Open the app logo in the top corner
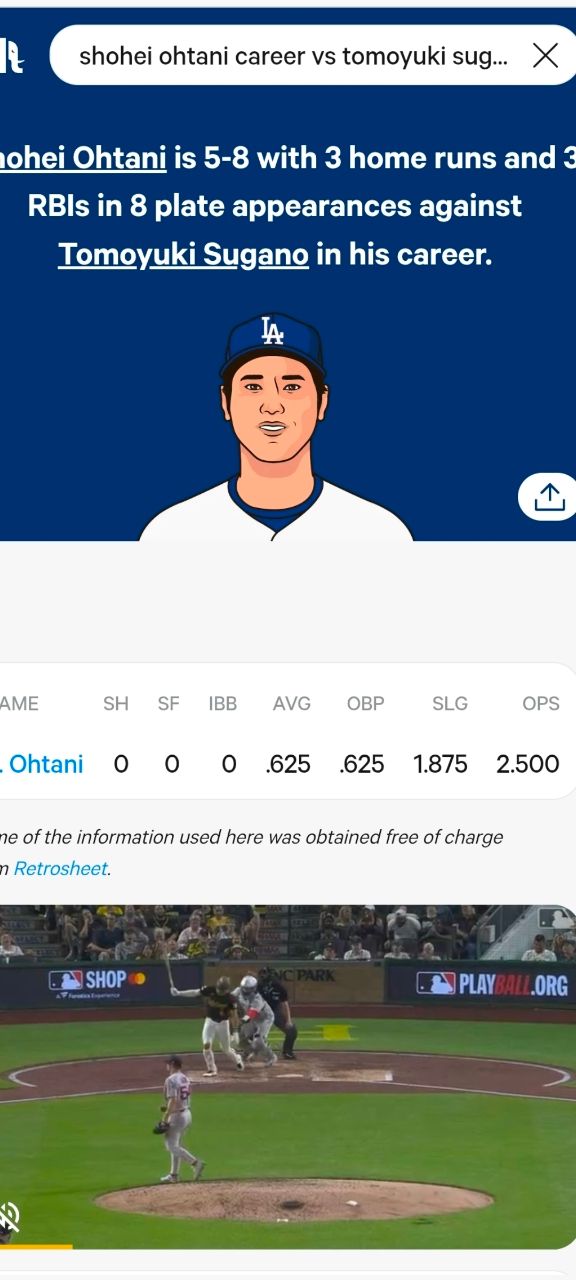 coord(11,55)
